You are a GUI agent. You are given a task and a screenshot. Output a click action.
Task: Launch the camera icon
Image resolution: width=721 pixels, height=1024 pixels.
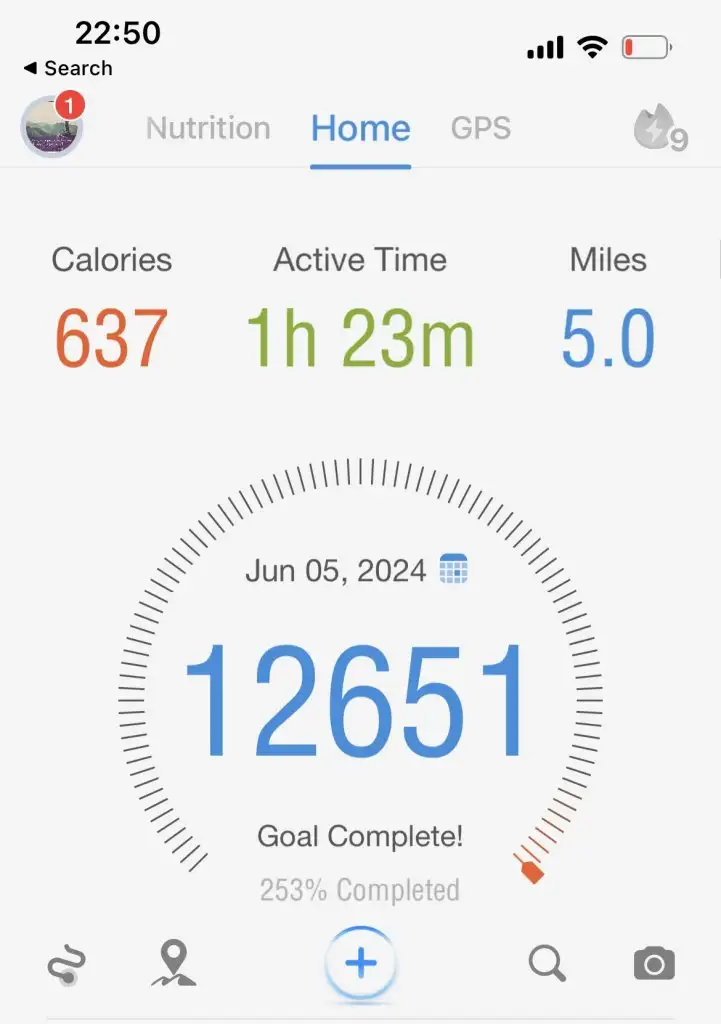[654, 964]
